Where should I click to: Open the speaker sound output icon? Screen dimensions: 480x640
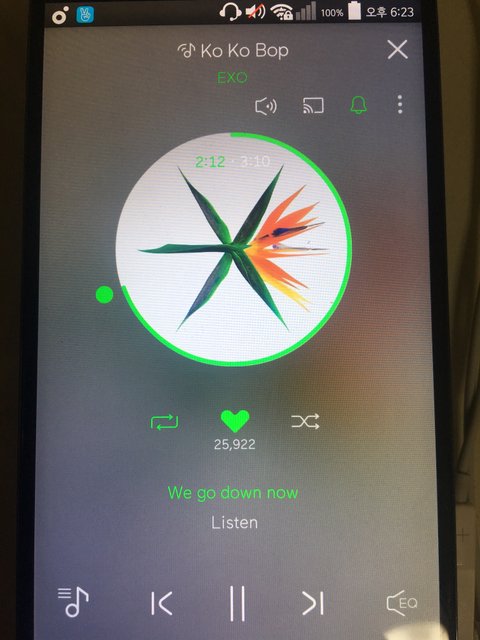click(266, 106)
